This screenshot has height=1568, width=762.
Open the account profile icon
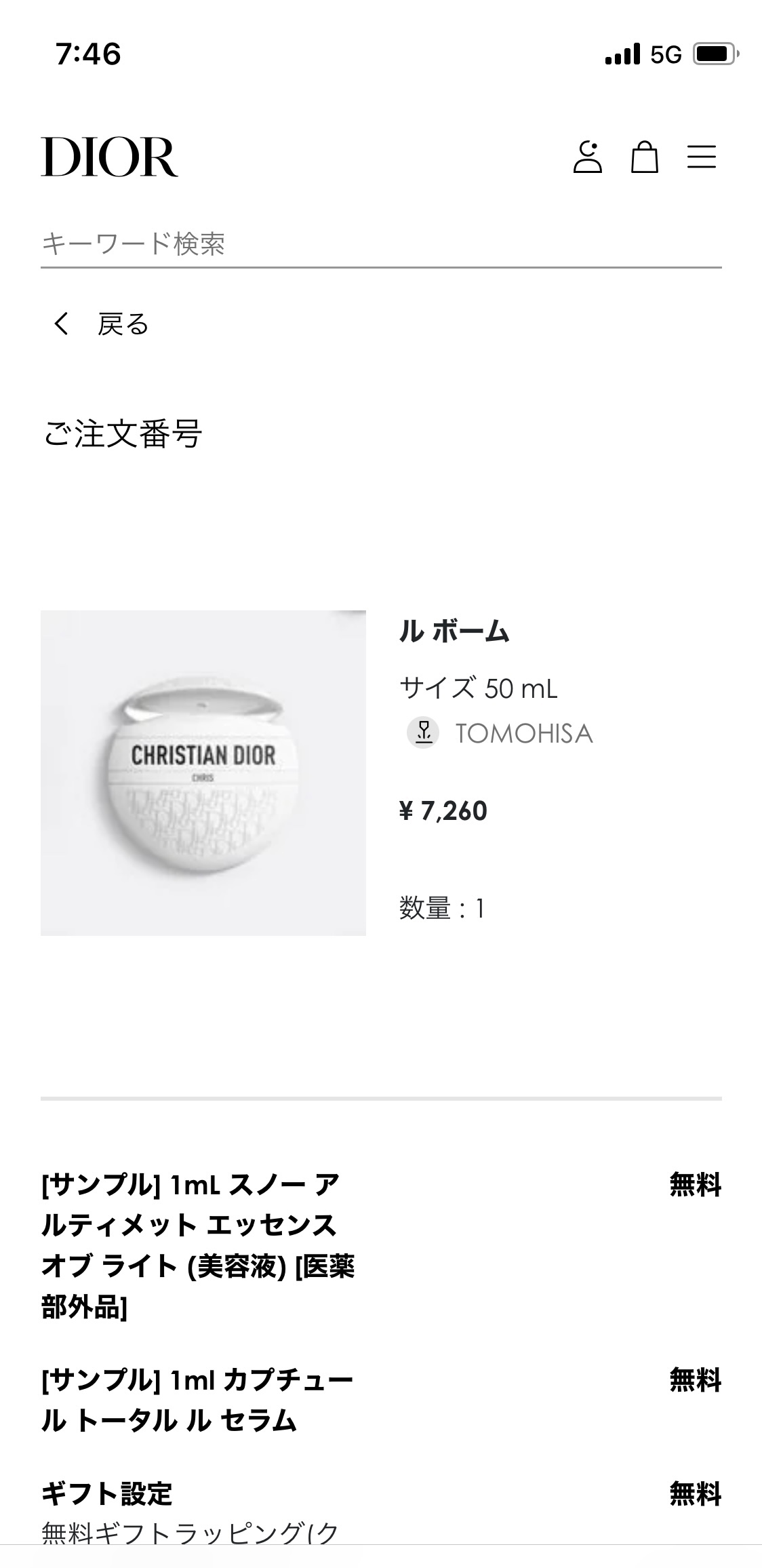click(587, 157)
